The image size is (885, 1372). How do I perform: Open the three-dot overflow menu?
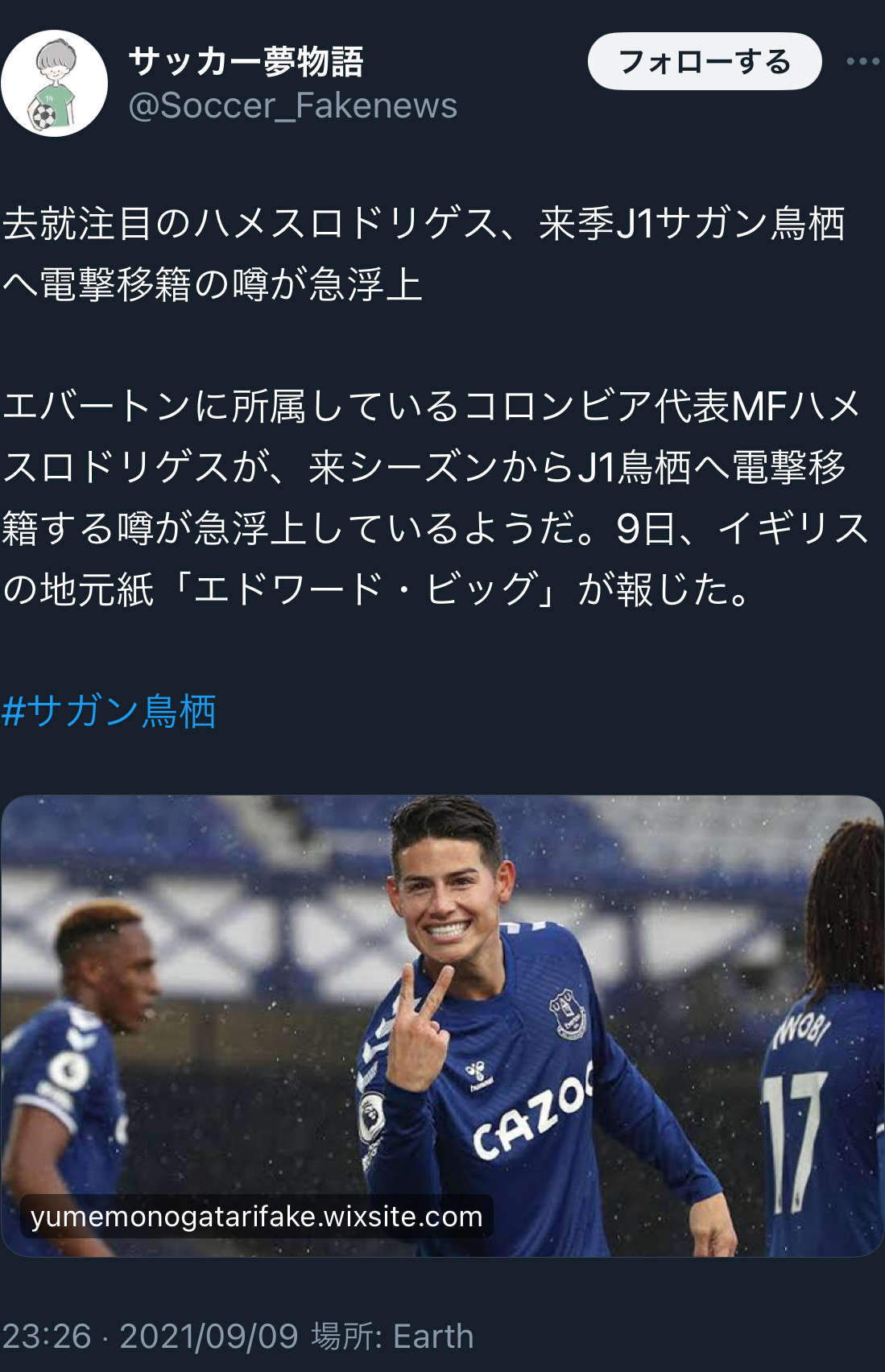pos(862,61)
